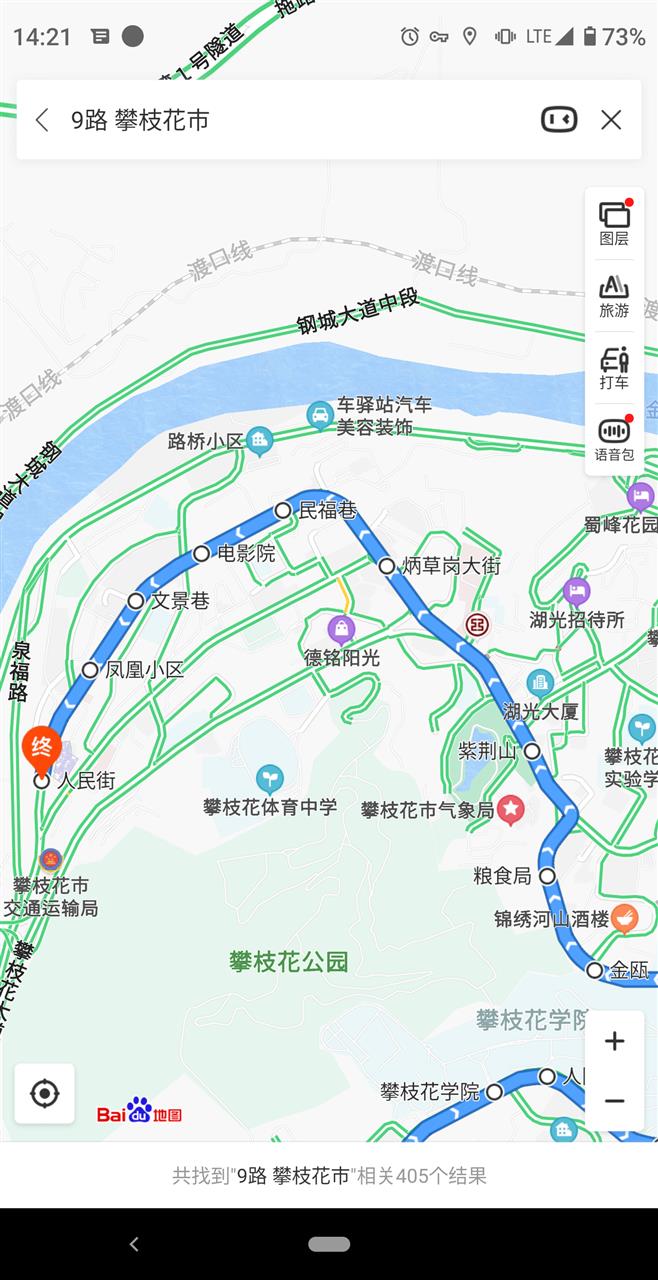Select the 炳草岗大街 bus stop
658x1280 pixels.
click(387, 566)
